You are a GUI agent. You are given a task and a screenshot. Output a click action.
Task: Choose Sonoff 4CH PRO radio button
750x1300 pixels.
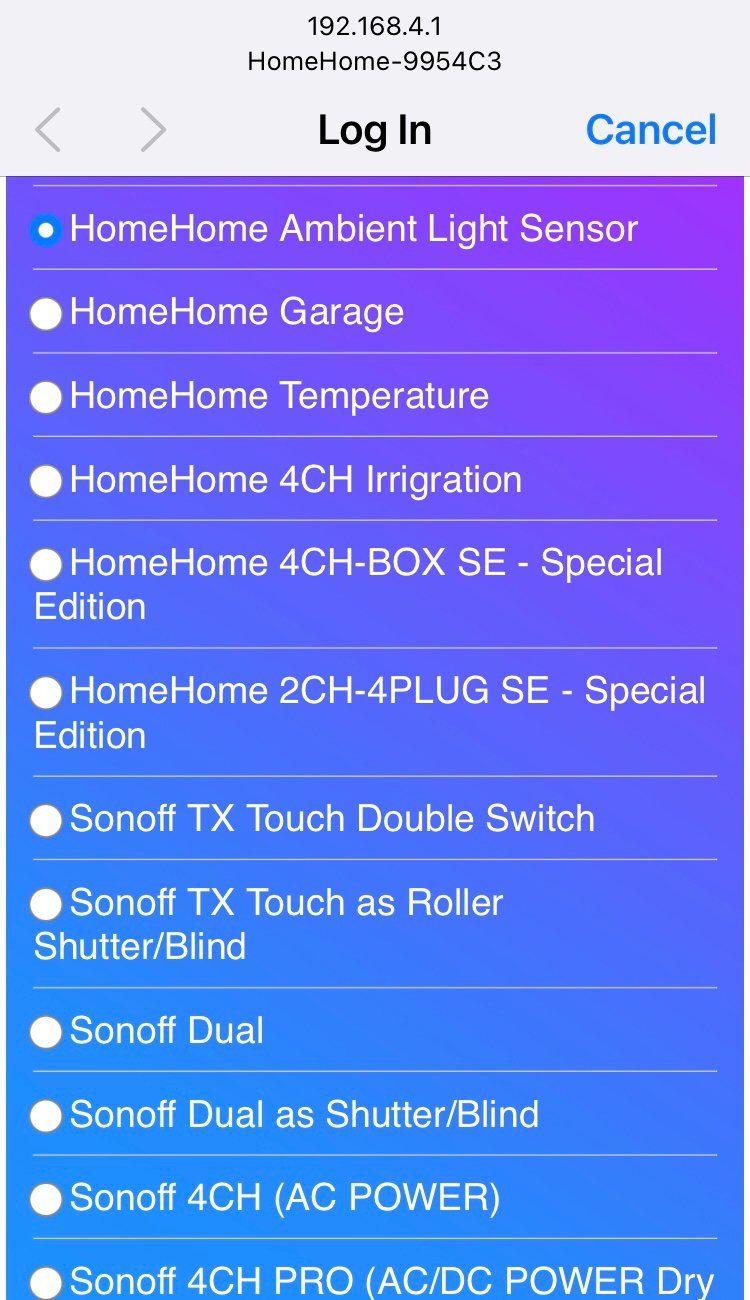(x=46, y=1283)
